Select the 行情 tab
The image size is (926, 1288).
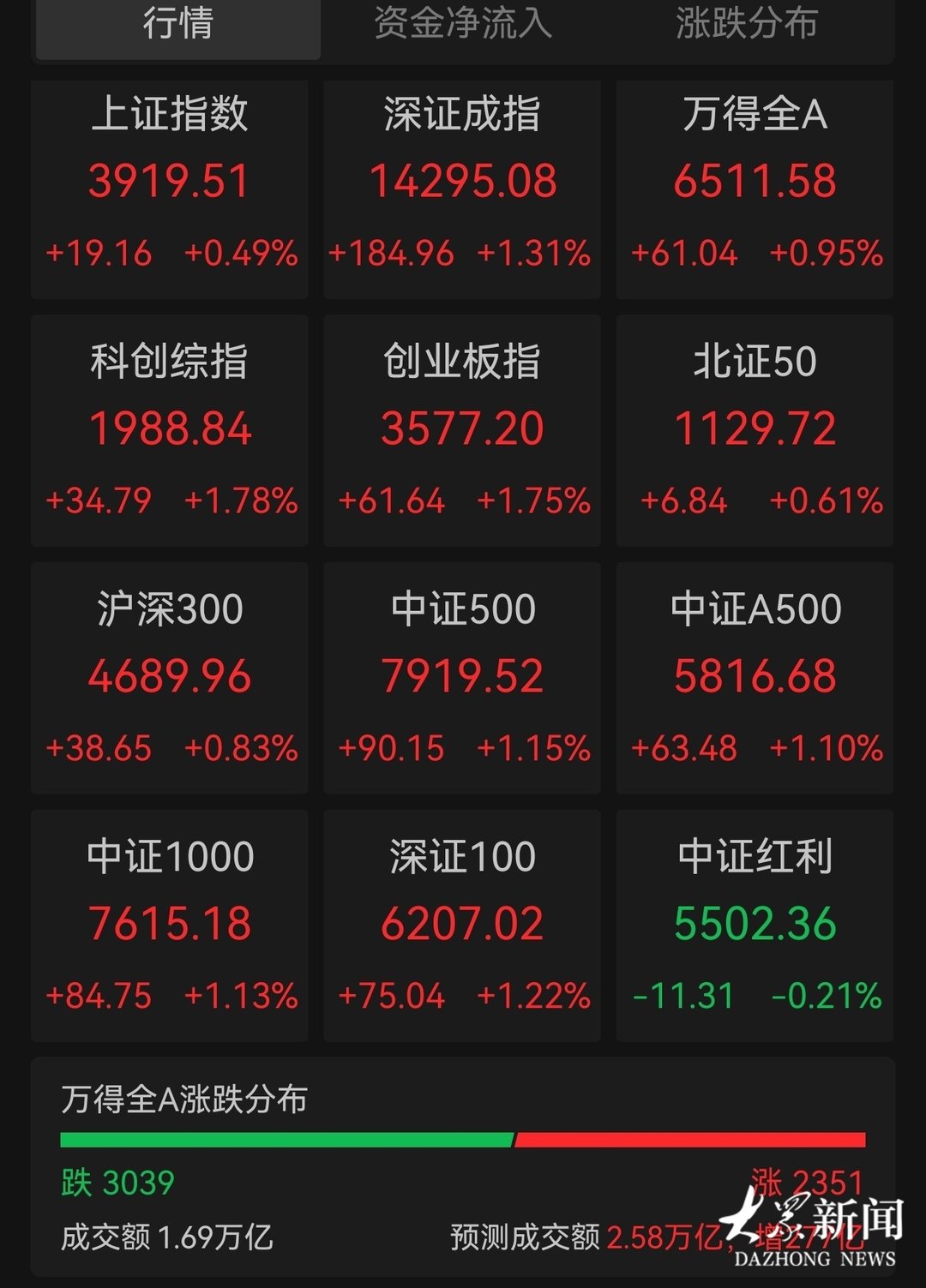178,24
